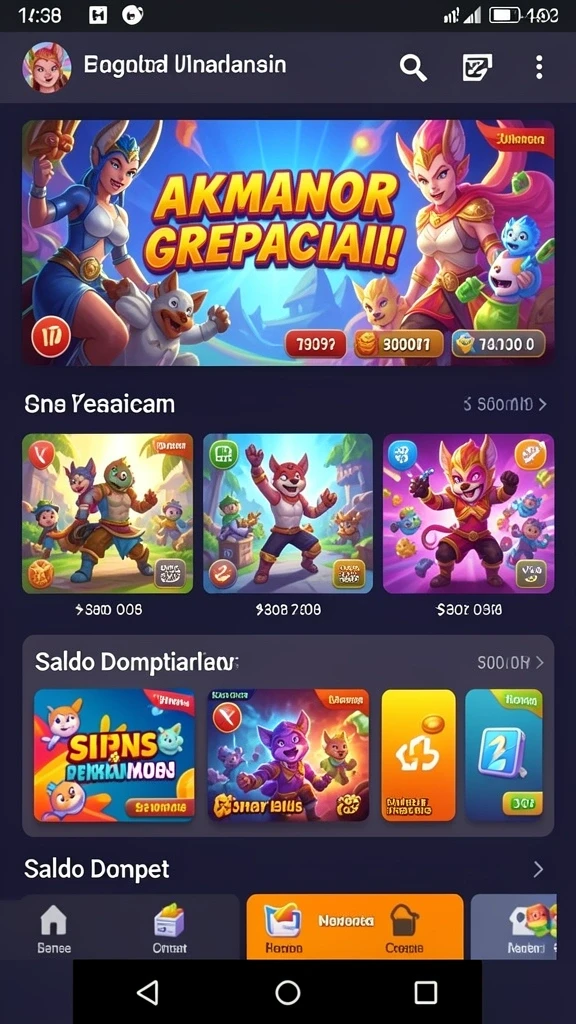The height and width of the screenshot is (1024, 576).
Task: Open the green lizard warrior game card
Action: click(x=108, y=513)
